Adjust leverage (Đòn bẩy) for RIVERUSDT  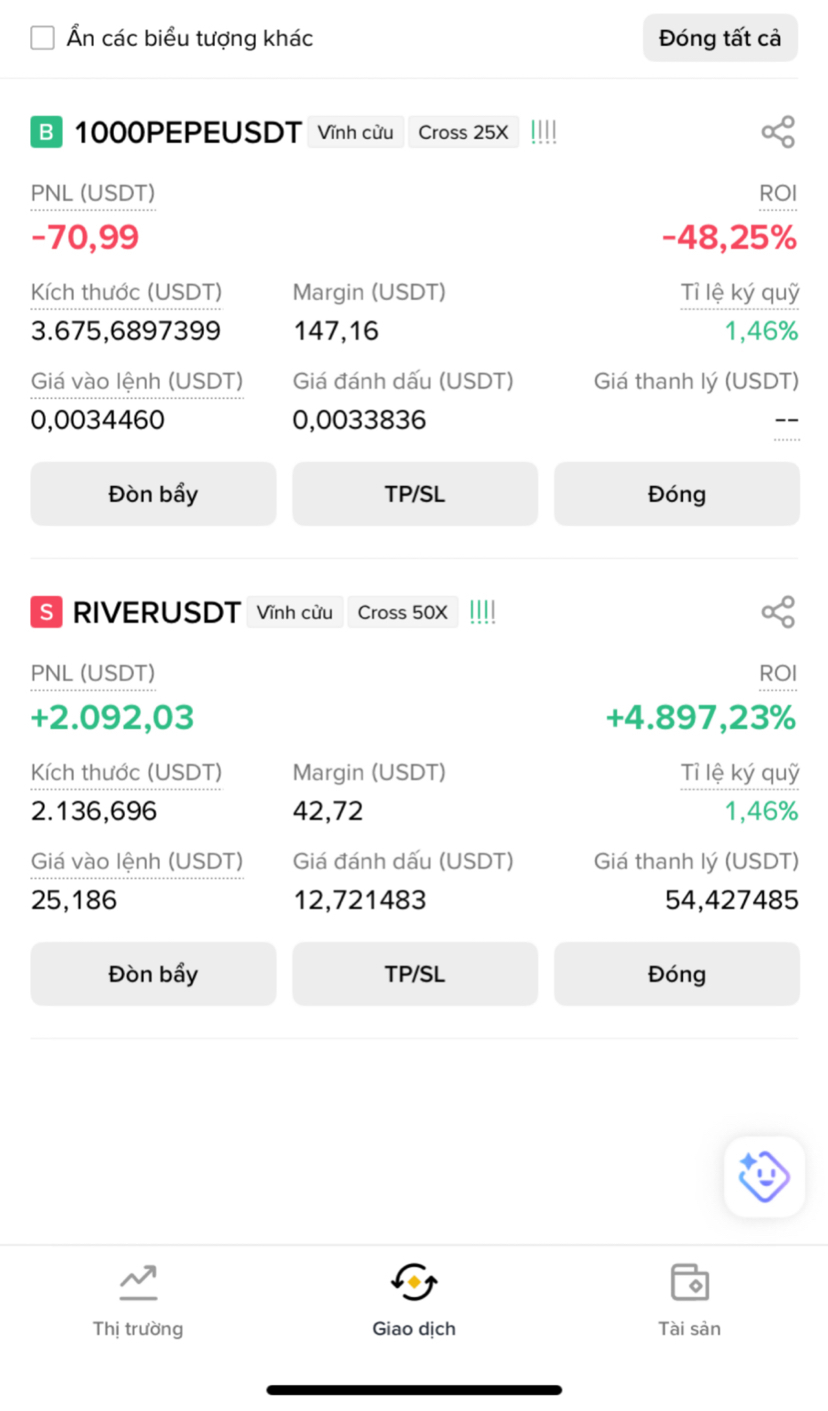[x=153, y=974]
